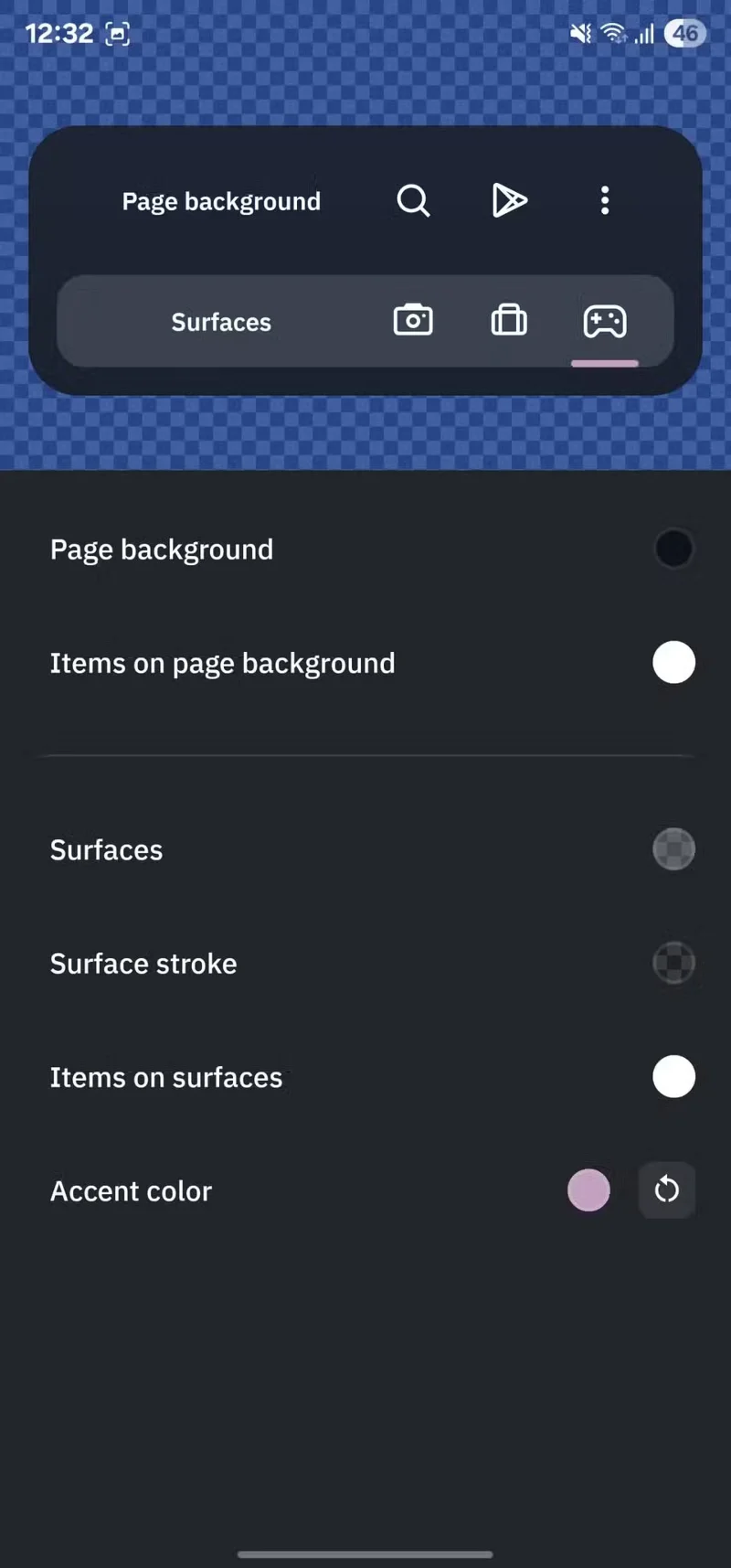Select the game controller icon tab

tap(605, 321)
